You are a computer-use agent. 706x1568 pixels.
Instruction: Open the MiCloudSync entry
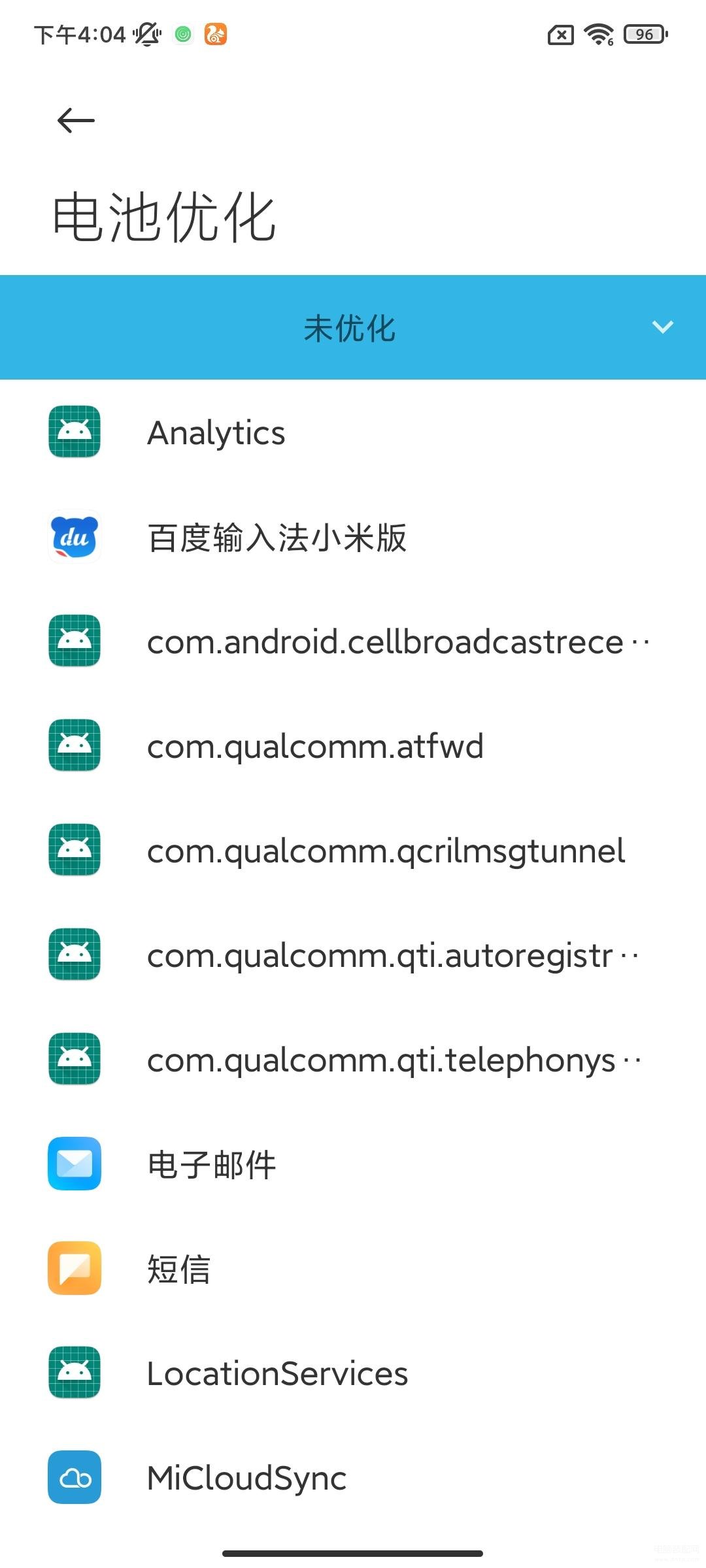tap(353, 1477)
